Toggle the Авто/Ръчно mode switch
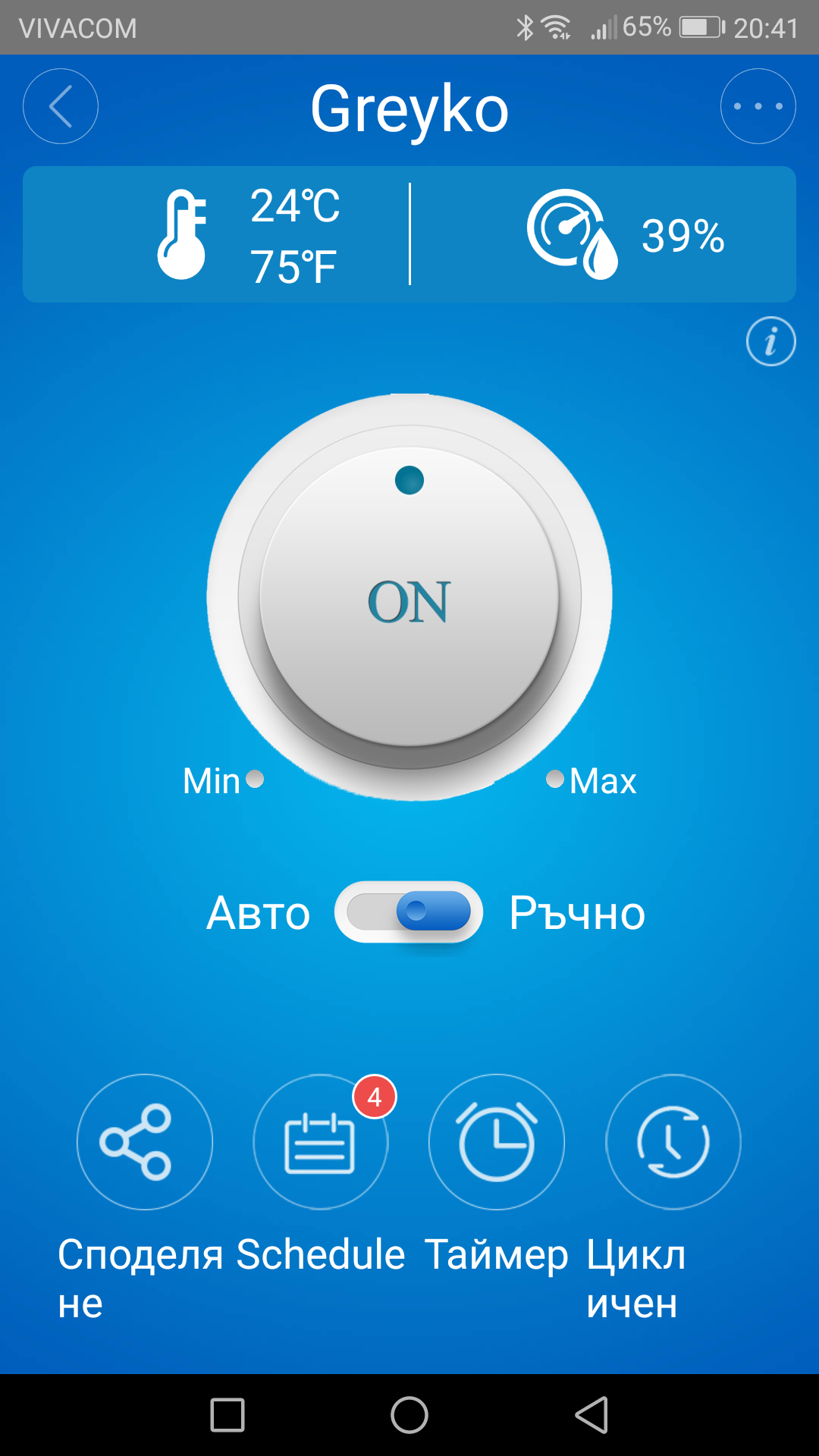This screenshot has height=1456, width=819. pyautogui.click(x=409, y=912)
